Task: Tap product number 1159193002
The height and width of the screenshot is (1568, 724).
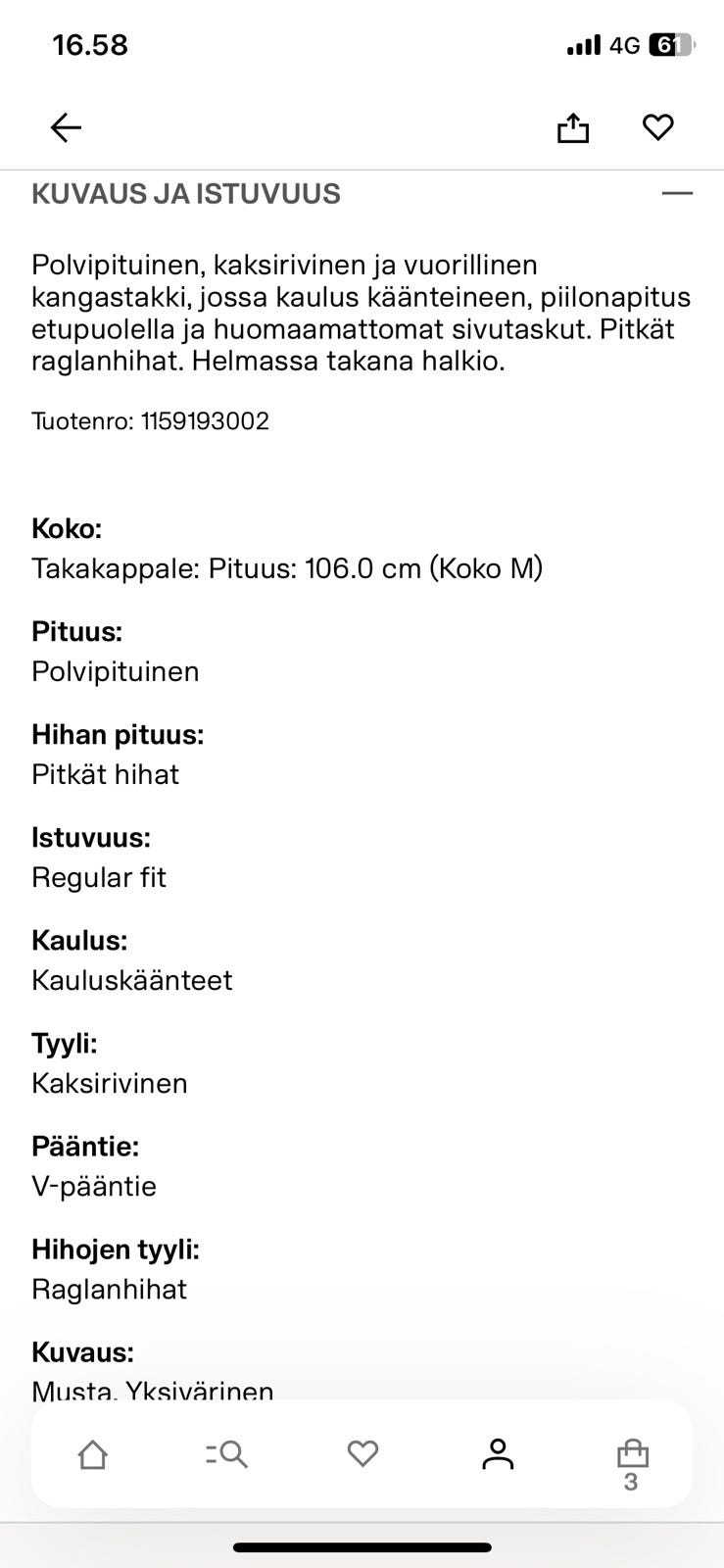Action: point(151,421)
